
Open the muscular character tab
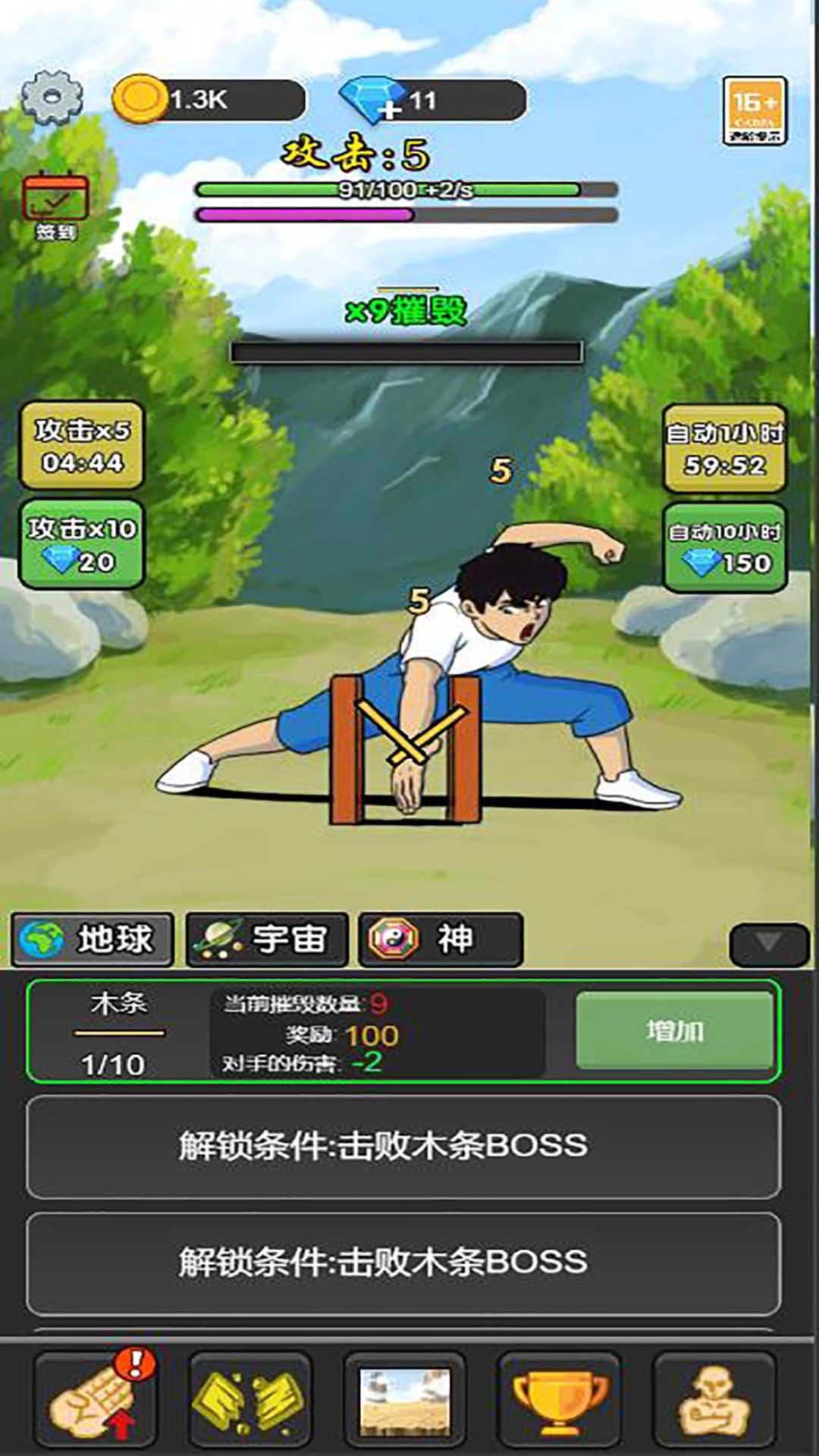point(714,1400)
